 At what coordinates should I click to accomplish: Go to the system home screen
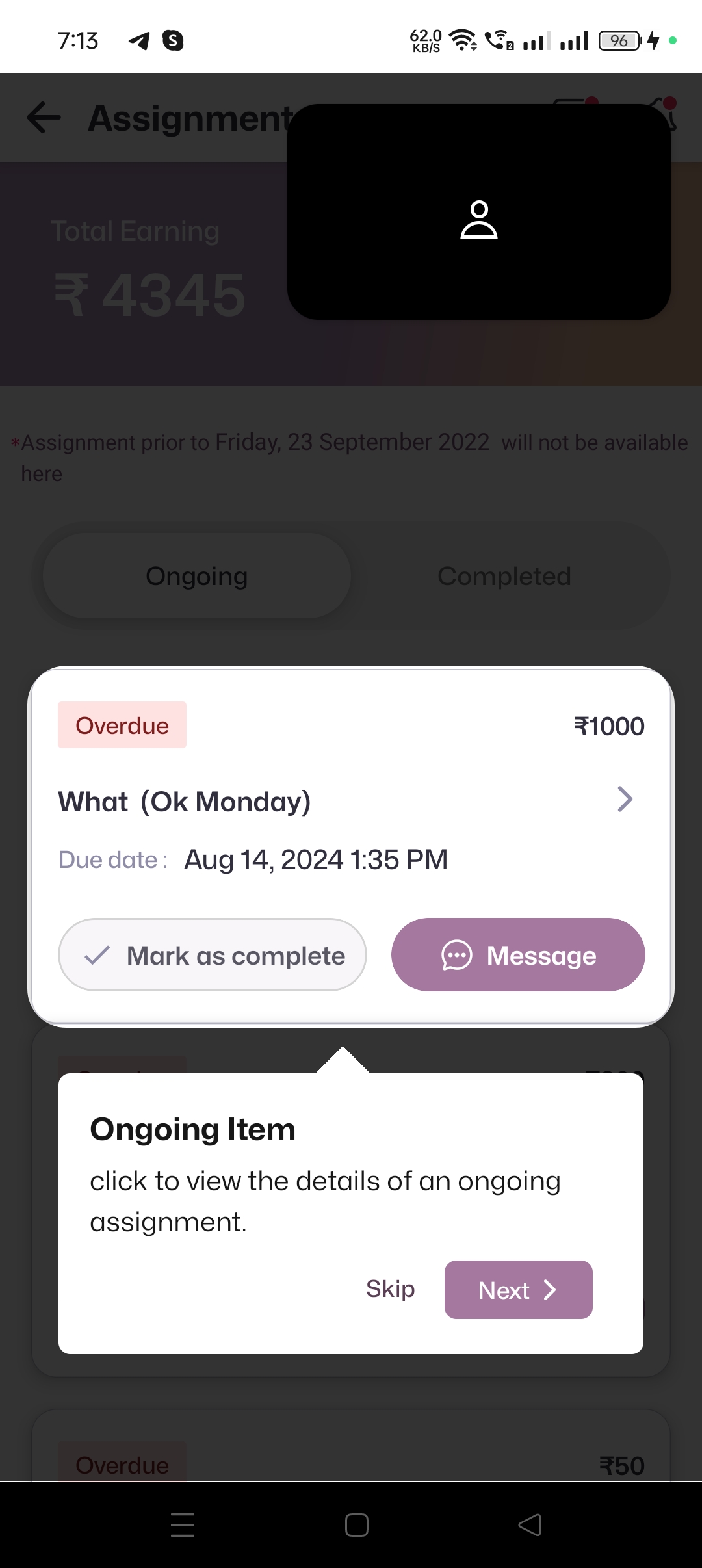(x=357, y=1525)
